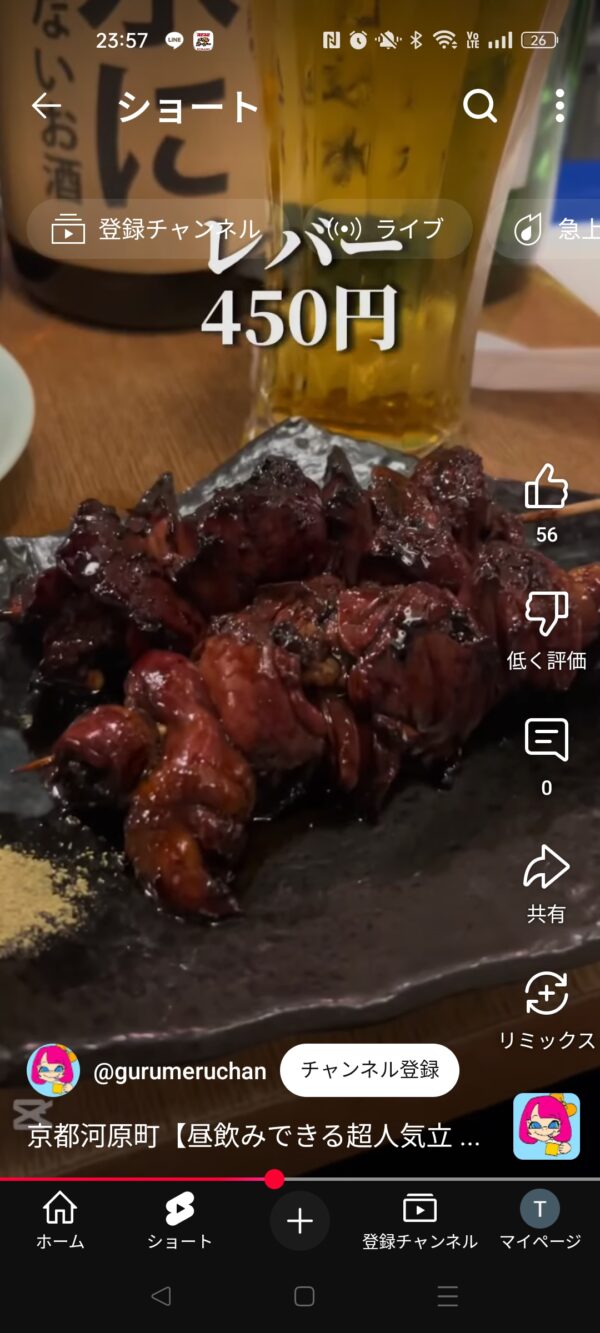Open the comments section
The image size is (600, 1333).
[x=546, y=741]
